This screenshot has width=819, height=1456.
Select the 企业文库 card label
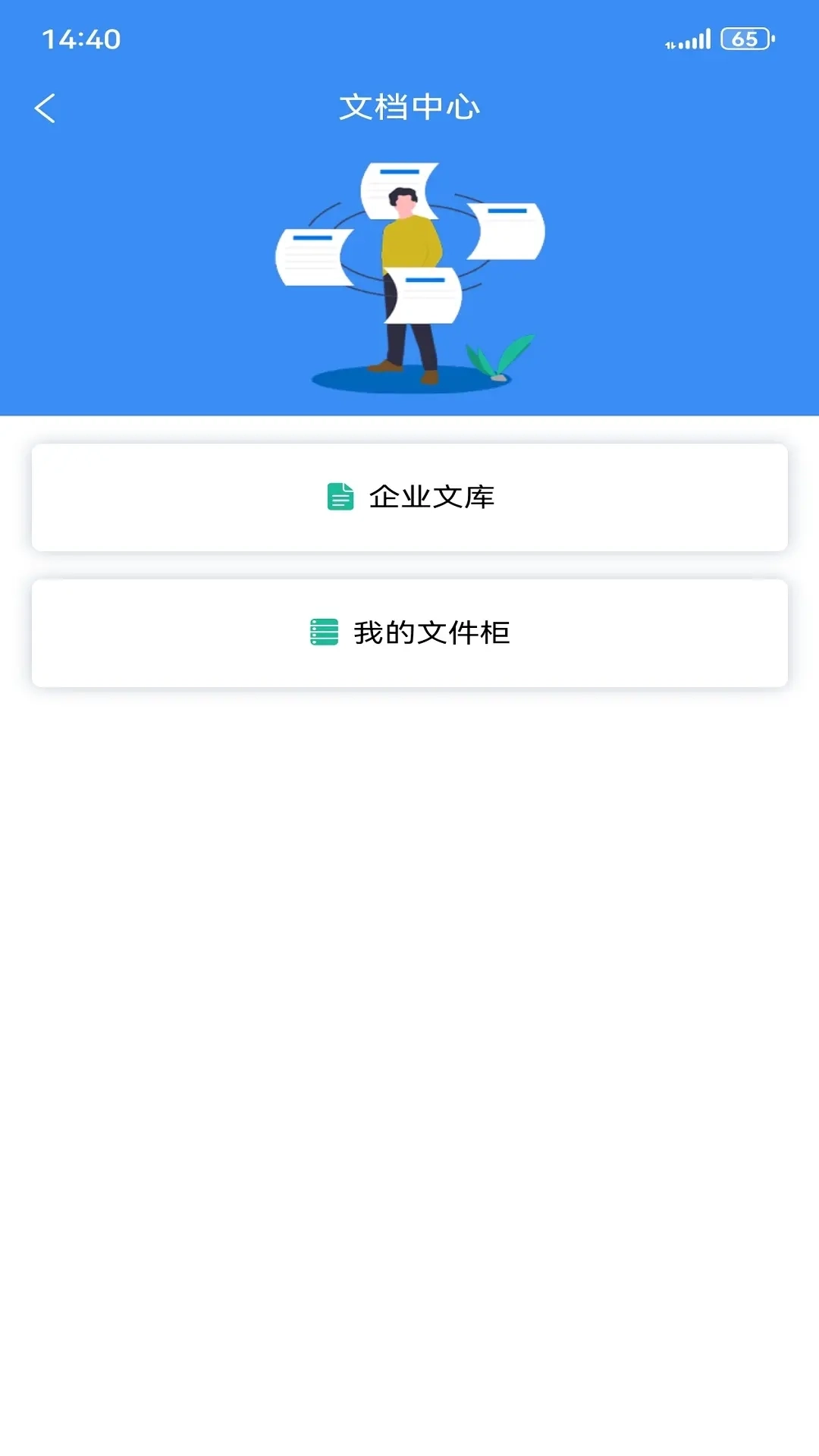pyautogui.click(x=432, y=497)
